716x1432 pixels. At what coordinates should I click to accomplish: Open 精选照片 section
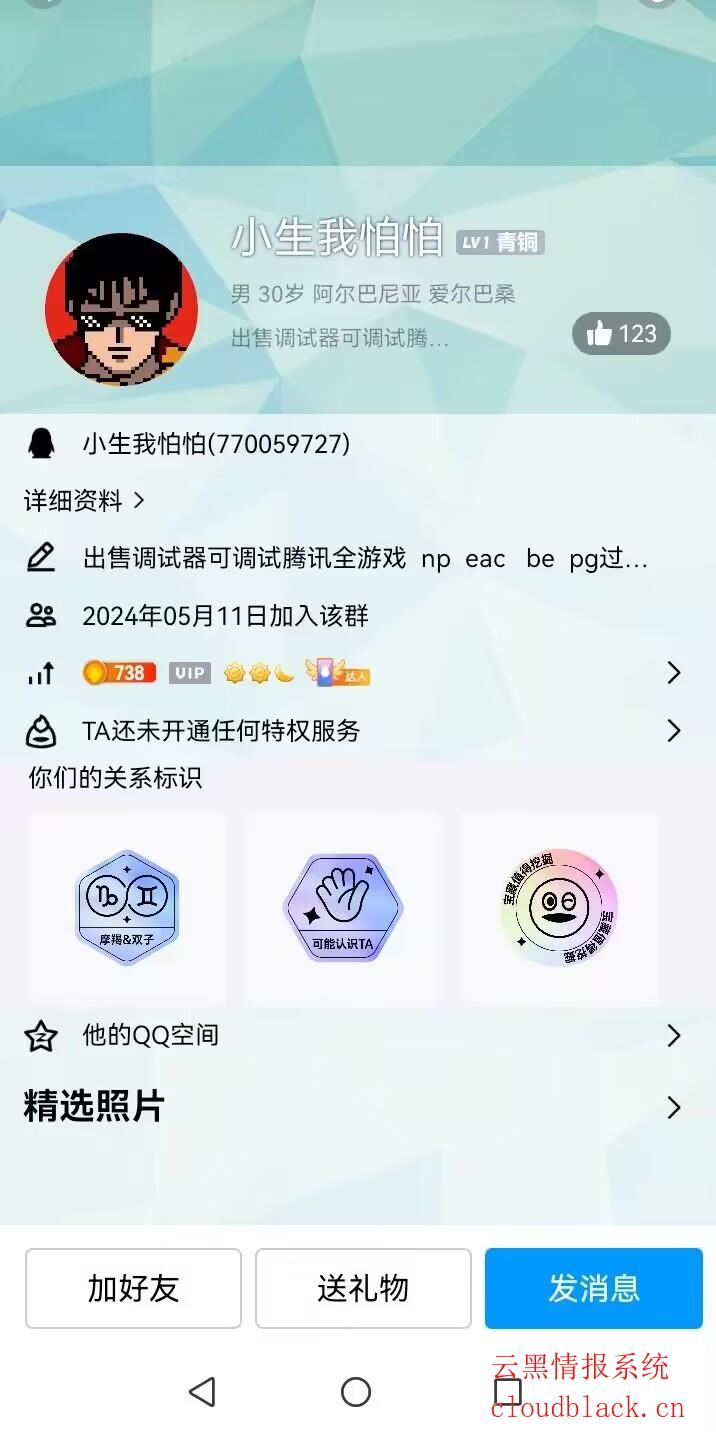(356, 1107)
